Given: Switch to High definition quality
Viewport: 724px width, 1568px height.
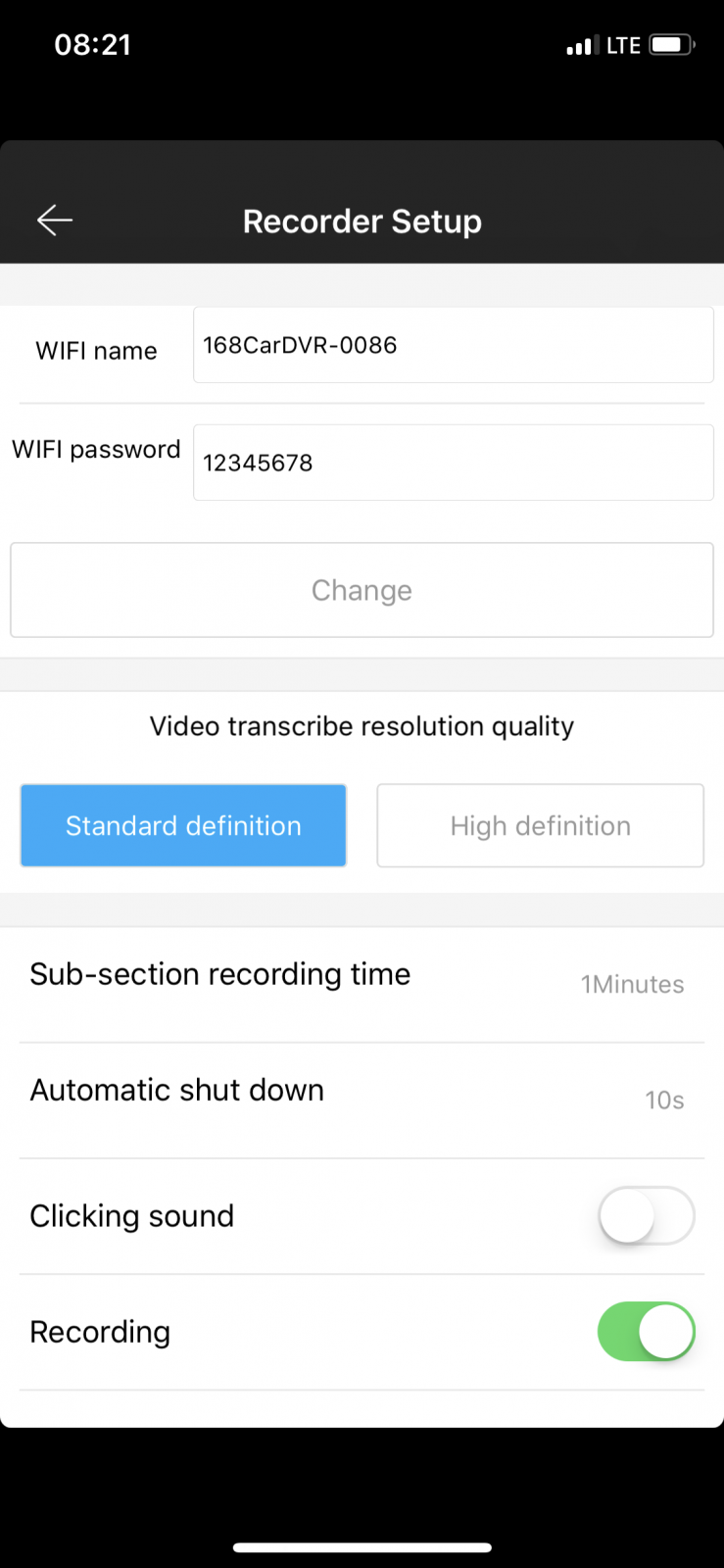Looking at the screenshot, I should [x=540, y=825].
